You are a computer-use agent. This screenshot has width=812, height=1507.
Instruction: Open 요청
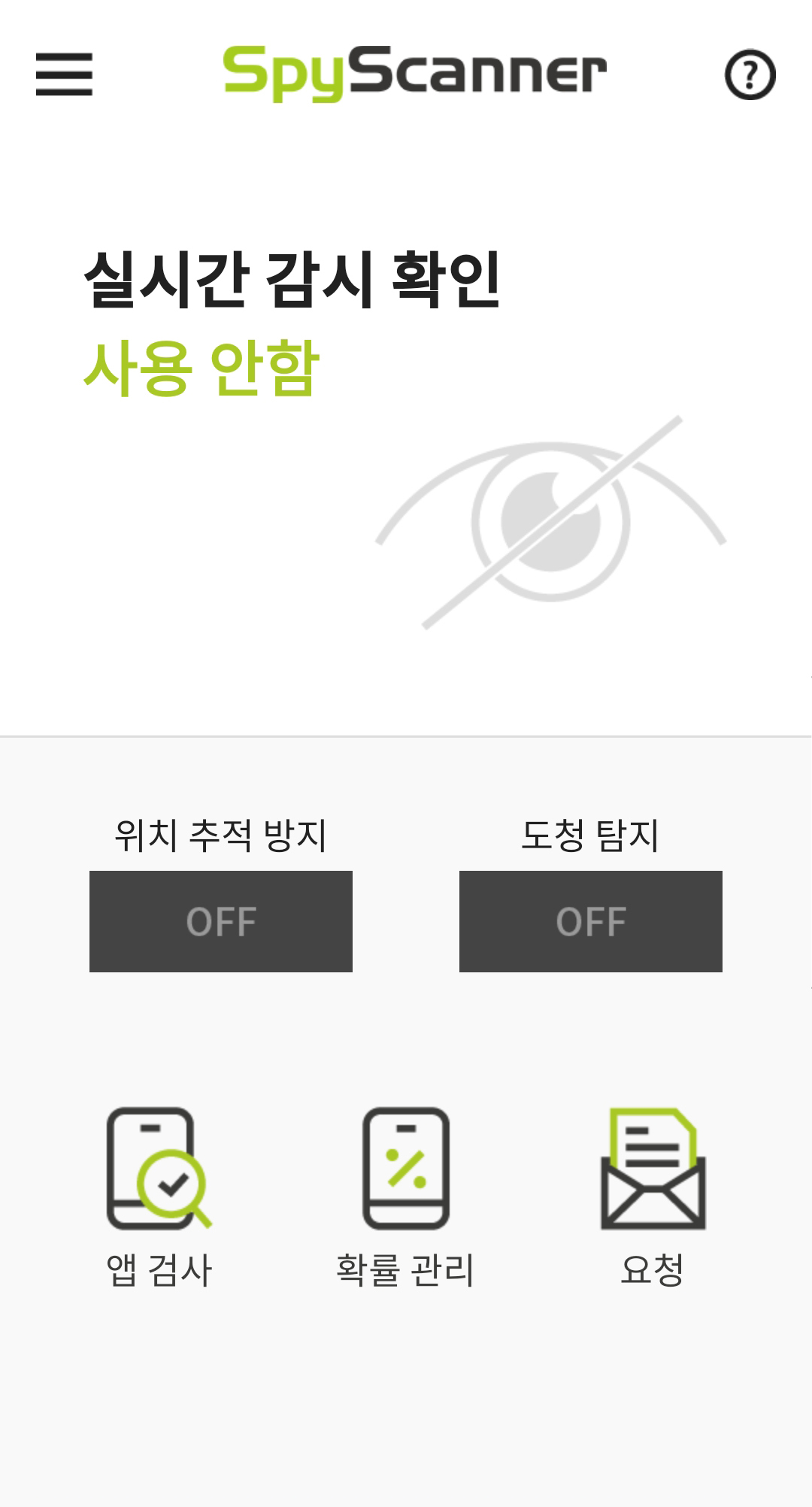click(652, 1197)
